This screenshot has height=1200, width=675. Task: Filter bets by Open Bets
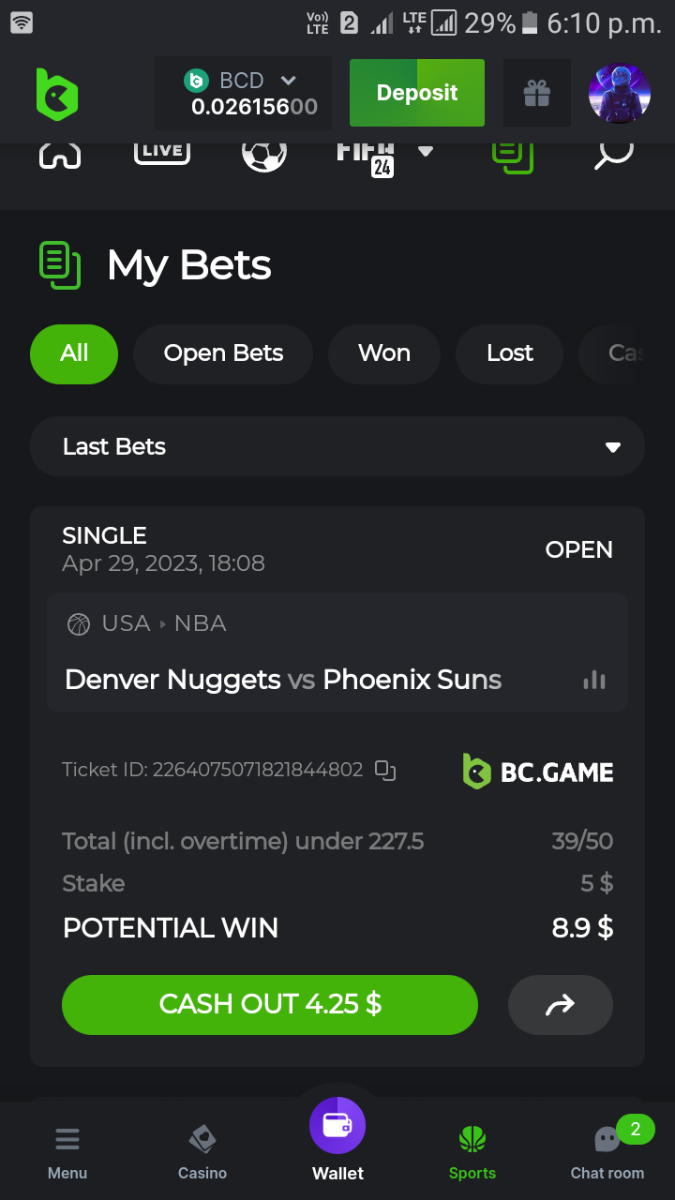pos(223,353)
